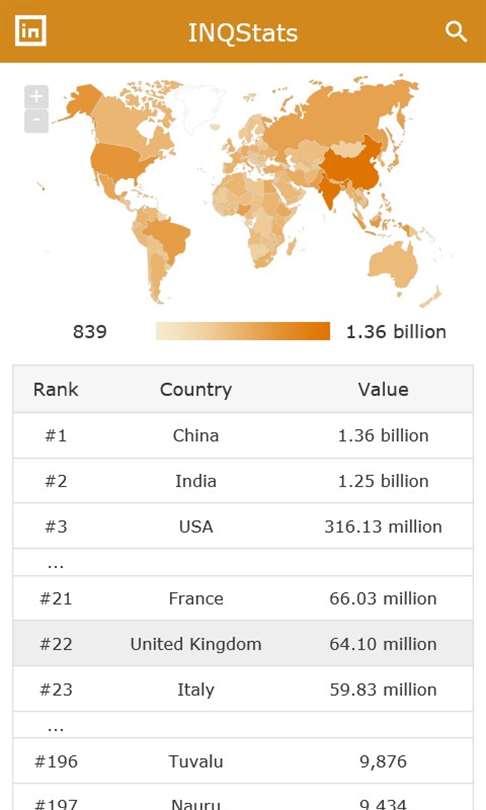
Task: Open the search magnifier icon
Action: pos(456,32)
